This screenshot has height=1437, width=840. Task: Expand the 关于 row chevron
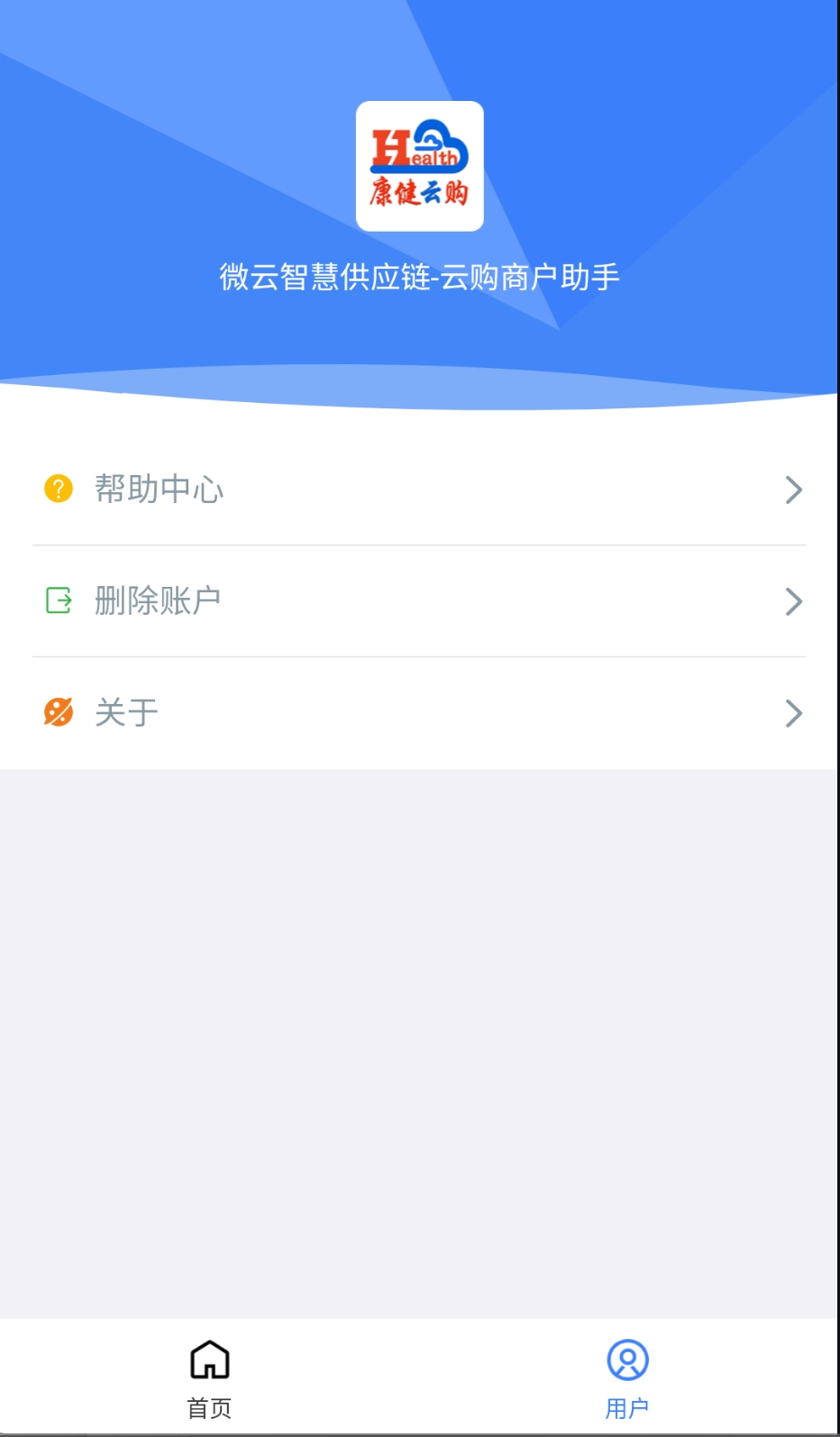pos(794,713)
